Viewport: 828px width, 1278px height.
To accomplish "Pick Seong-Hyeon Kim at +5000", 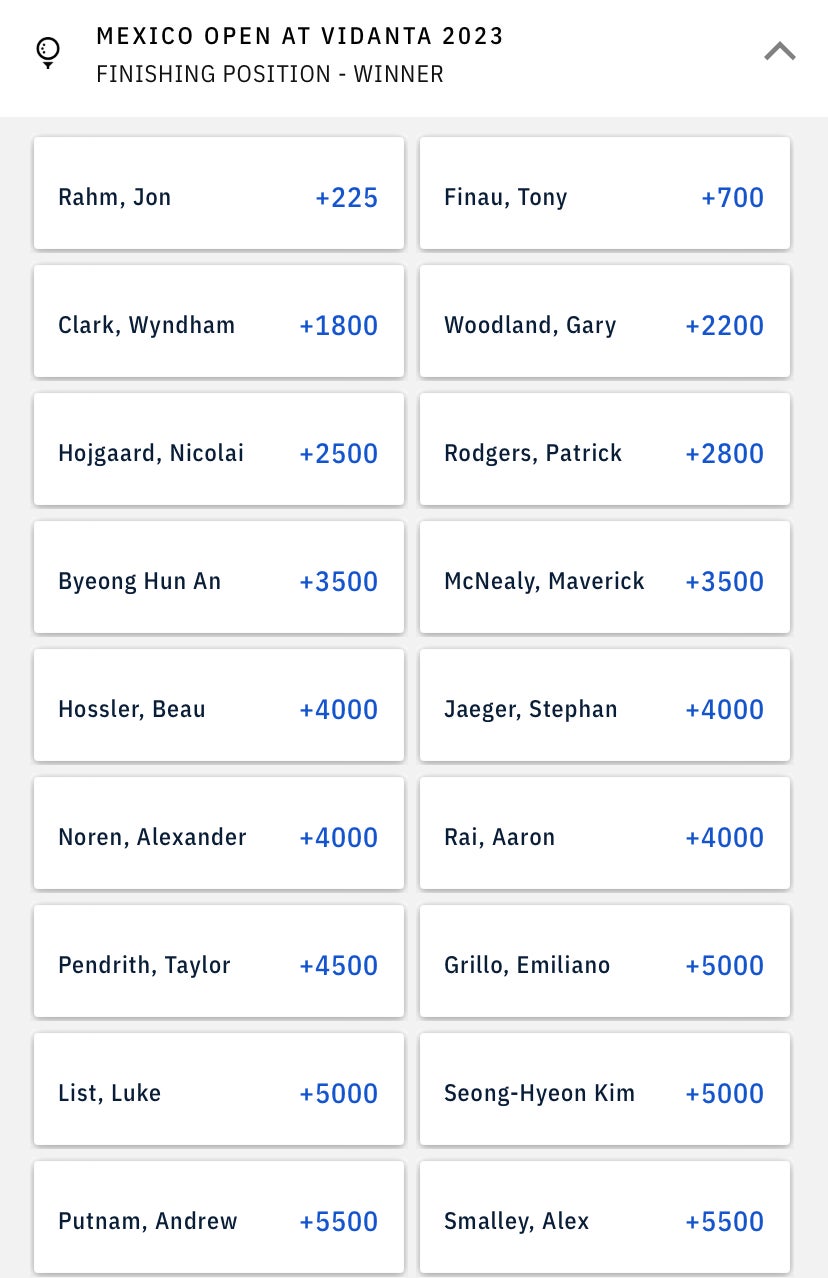I will coord(604,1093).
